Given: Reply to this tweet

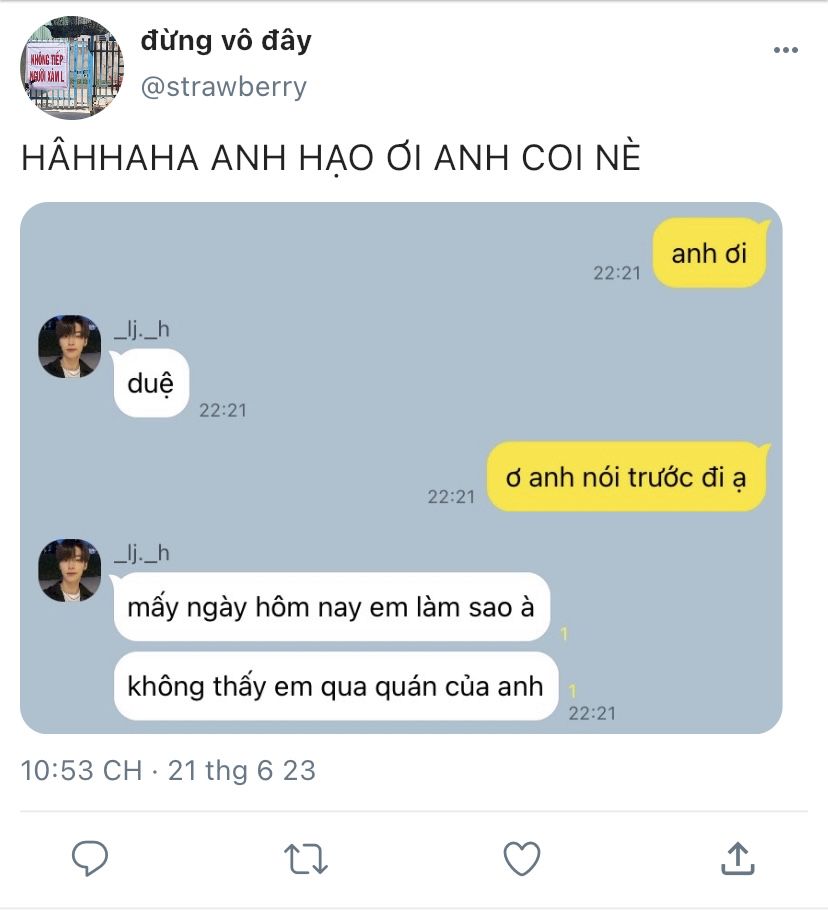Looking at the screenshot, I should click(90, 858).
